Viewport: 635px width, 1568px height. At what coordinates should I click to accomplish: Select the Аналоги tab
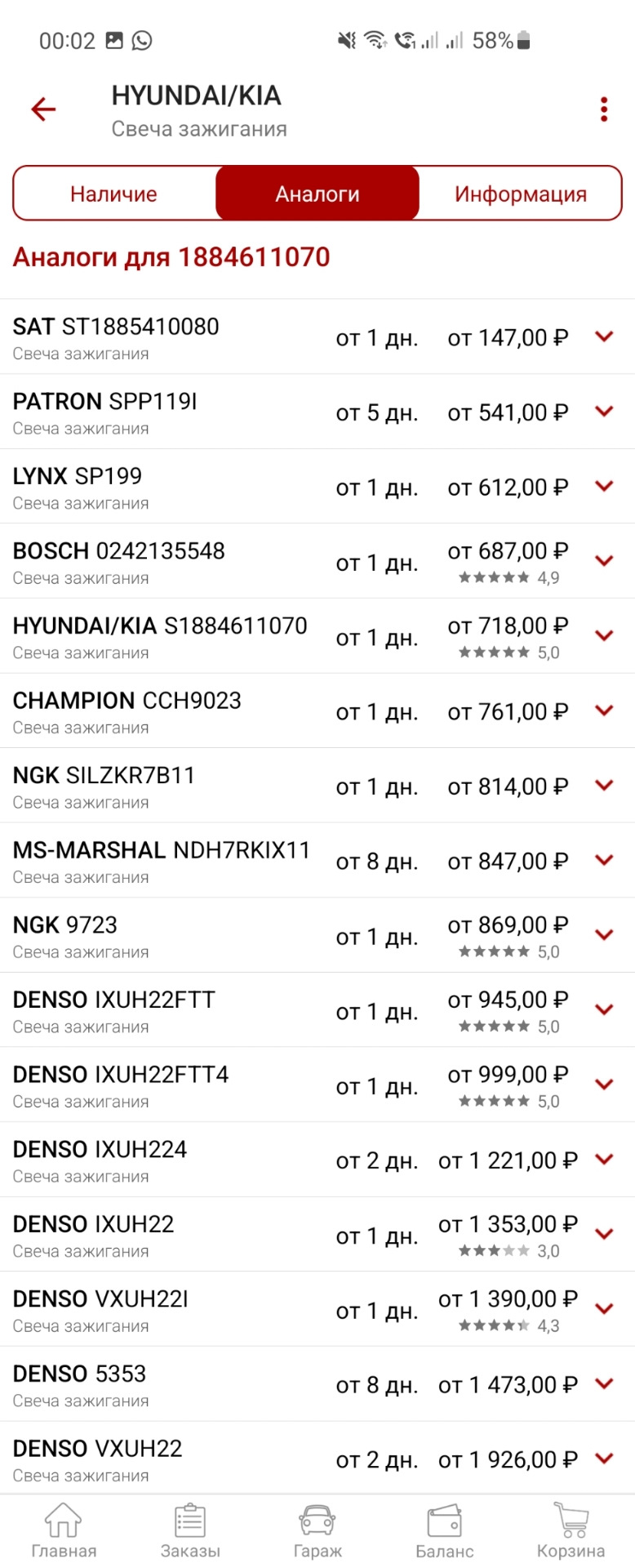click(317, 194)
